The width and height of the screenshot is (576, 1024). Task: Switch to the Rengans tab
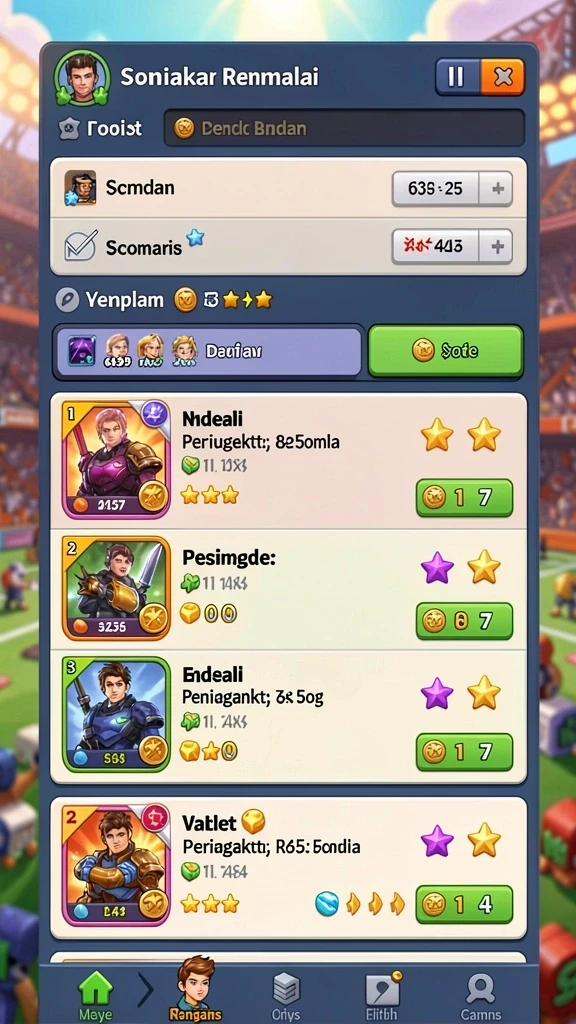pyautogui.click(x=195, y=990)
